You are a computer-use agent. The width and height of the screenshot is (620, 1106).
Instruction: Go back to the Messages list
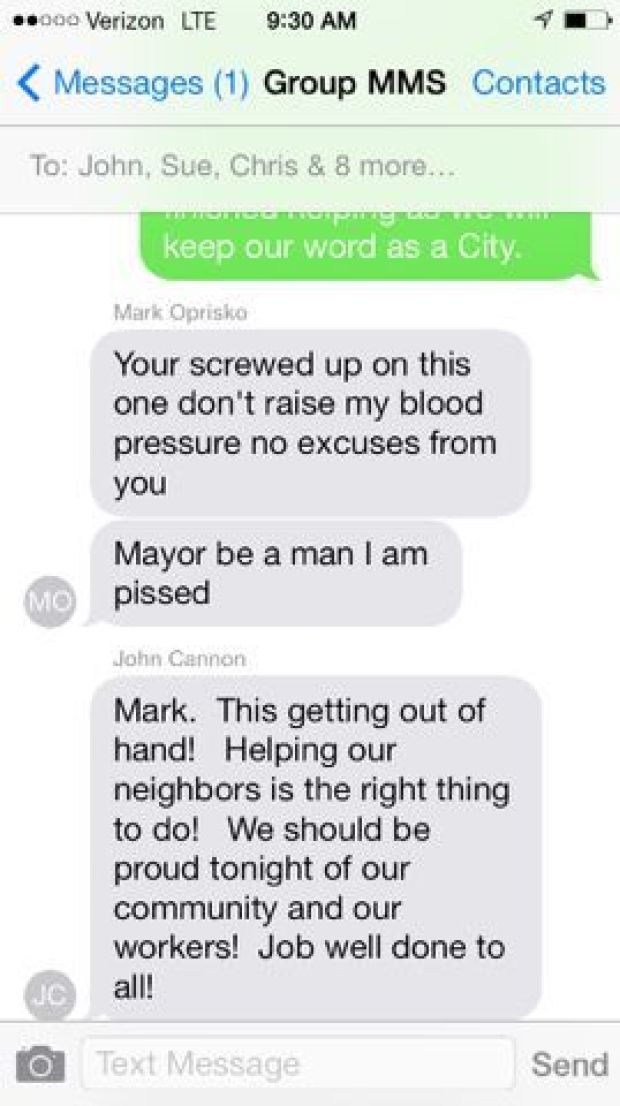(x=130, y=83)
